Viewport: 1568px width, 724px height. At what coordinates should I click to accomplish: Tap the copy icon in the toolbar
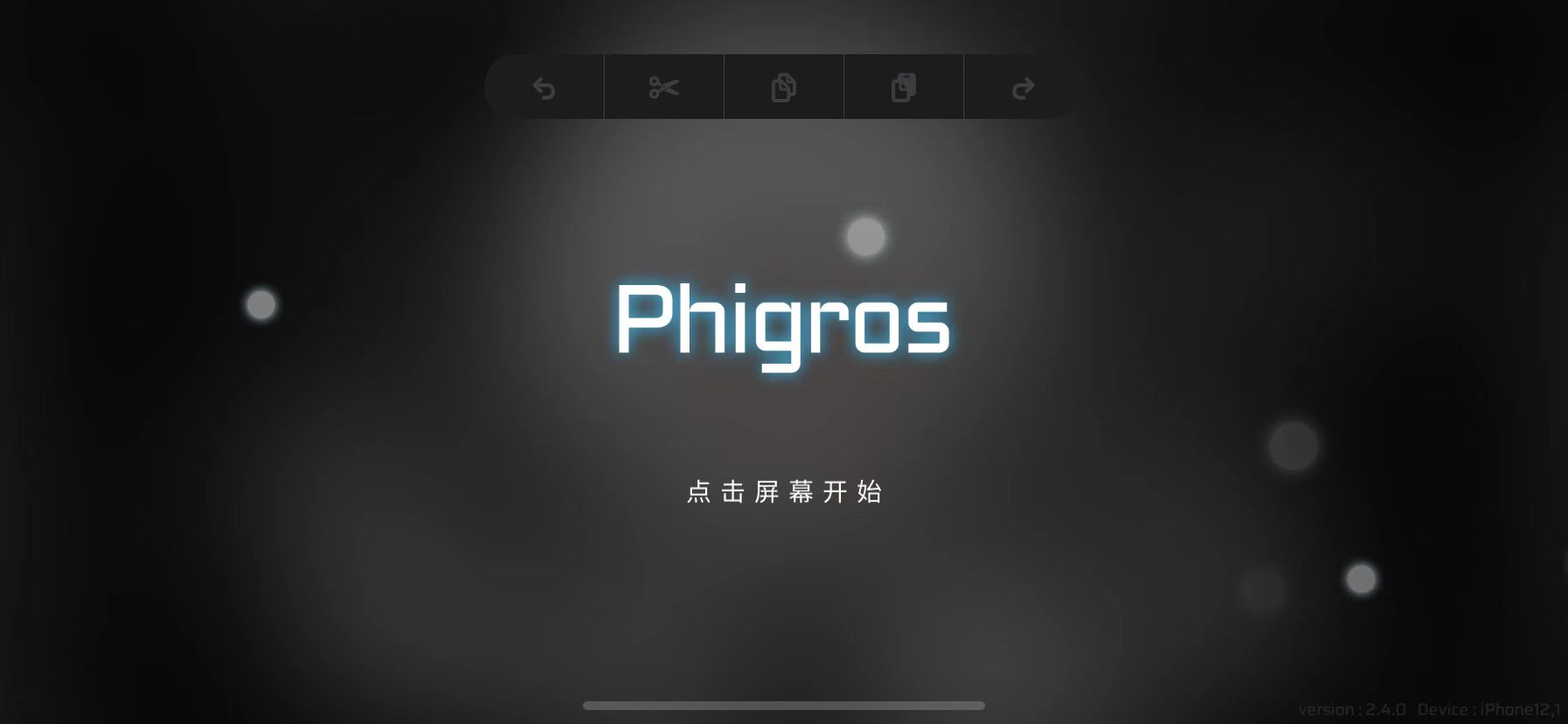[x=784, y=87]
